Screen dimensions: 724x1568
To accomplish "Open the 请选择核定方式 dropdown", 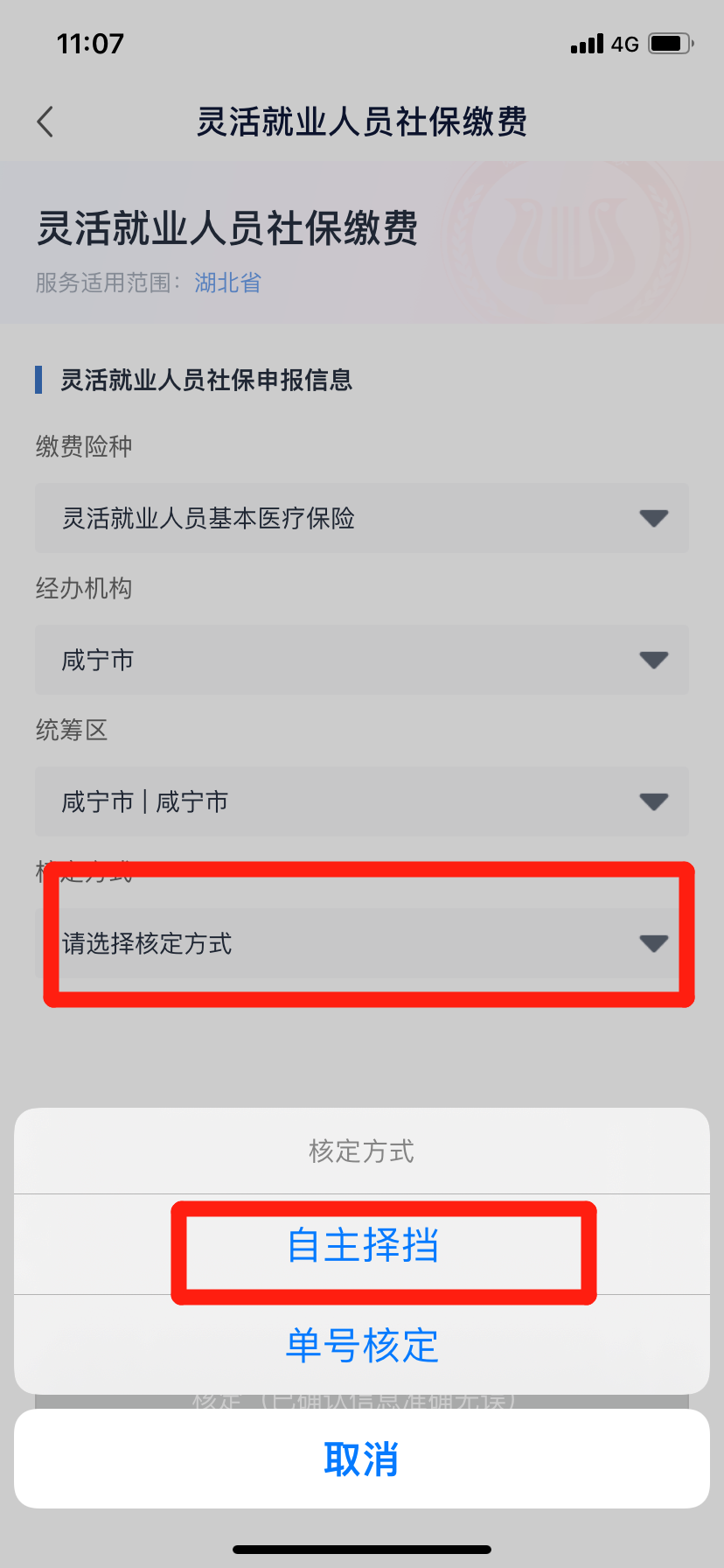I will [362, 943].
